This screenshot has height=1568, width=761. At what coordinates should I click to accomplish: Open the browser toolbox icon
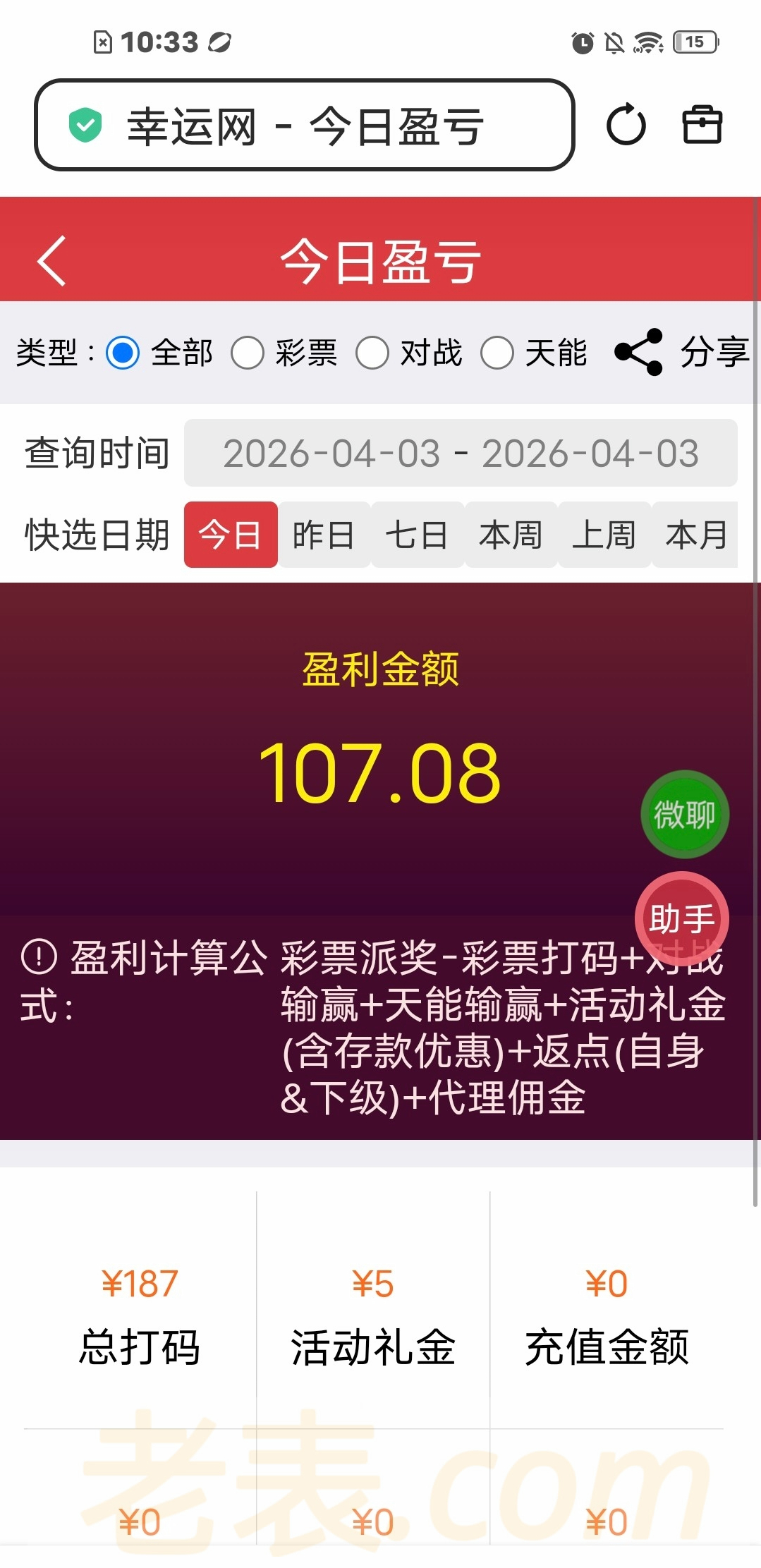[x=702, y=125]
